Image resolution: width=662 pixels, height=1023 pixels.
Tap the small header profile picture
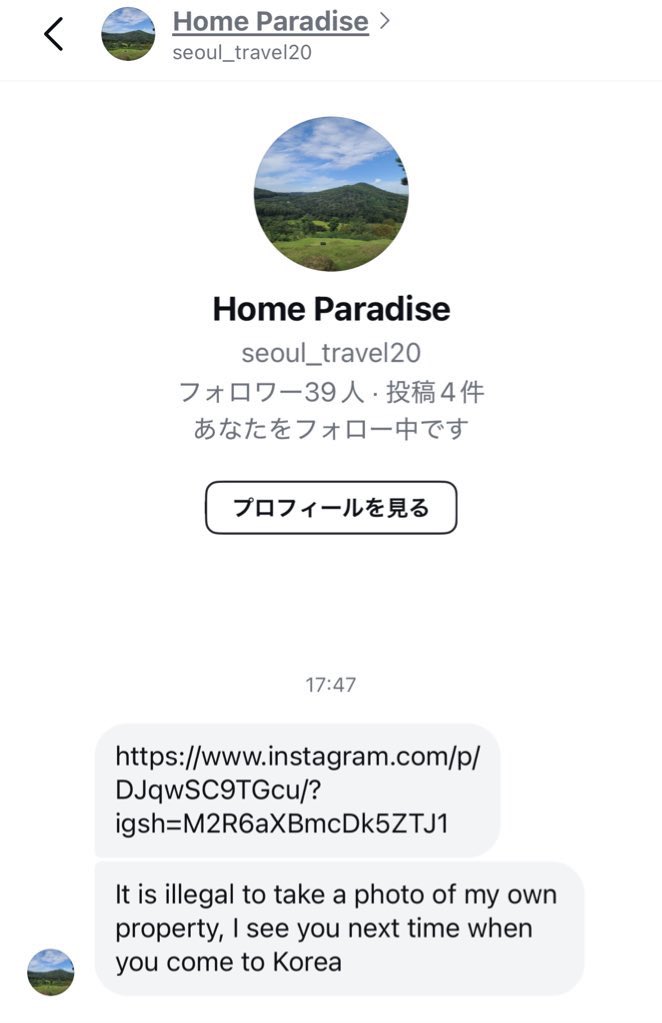click(128, 34)
